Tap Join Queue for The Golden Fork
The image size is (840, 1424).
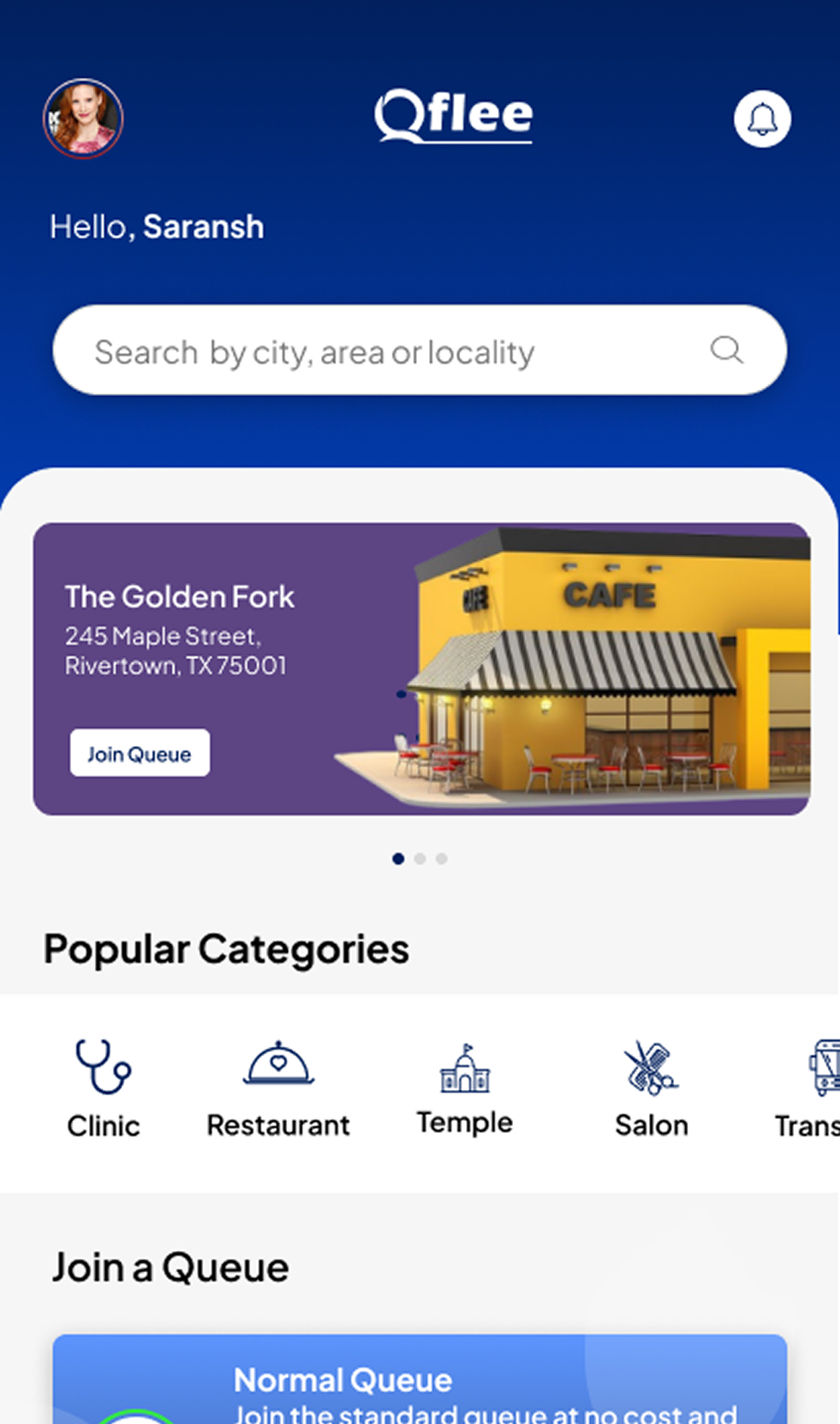[140, 753]
